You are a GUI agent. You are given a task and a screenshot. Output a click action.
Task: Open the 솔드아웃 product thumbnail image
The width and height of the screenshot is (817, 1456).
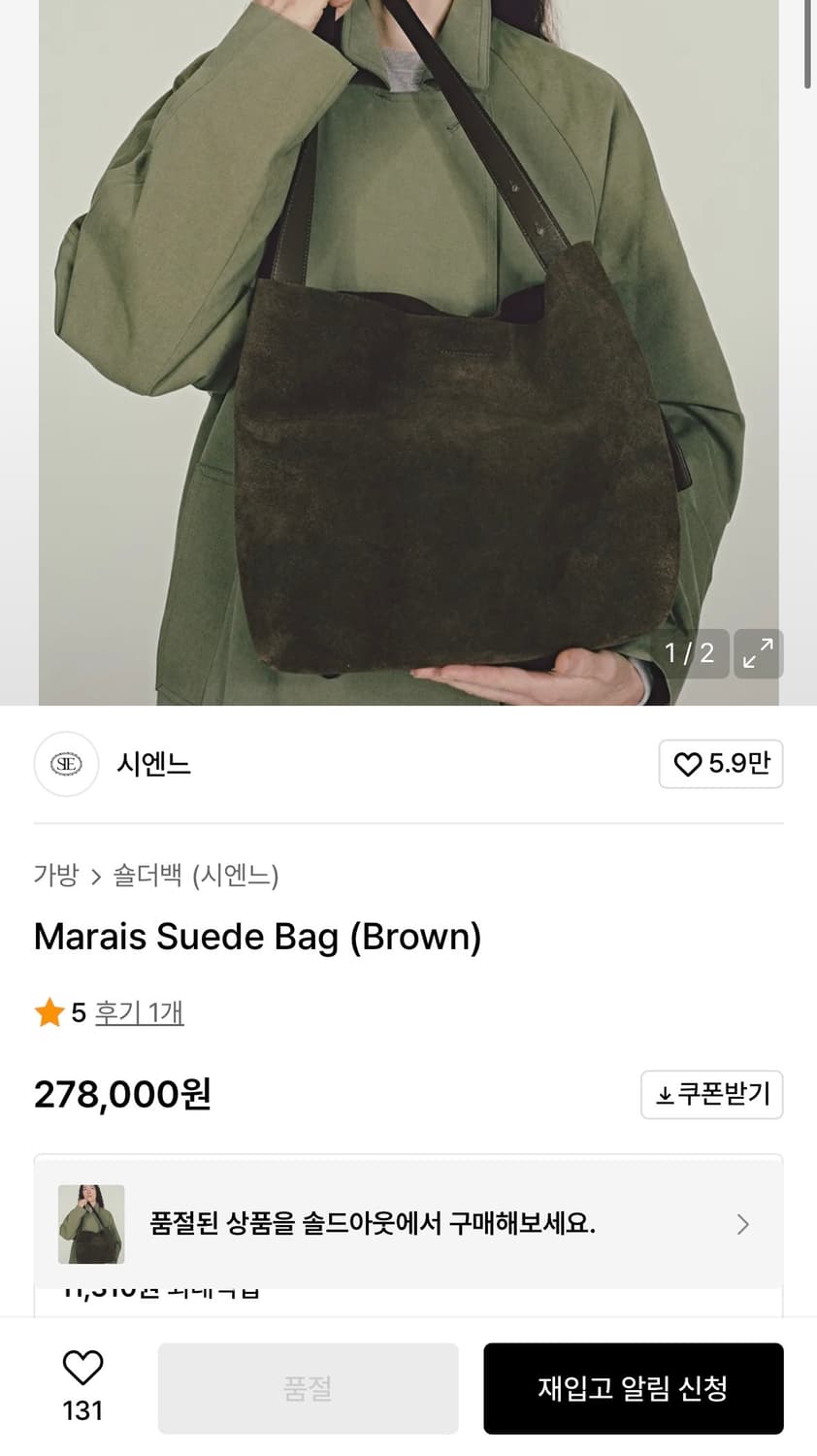coord(91,1224)
